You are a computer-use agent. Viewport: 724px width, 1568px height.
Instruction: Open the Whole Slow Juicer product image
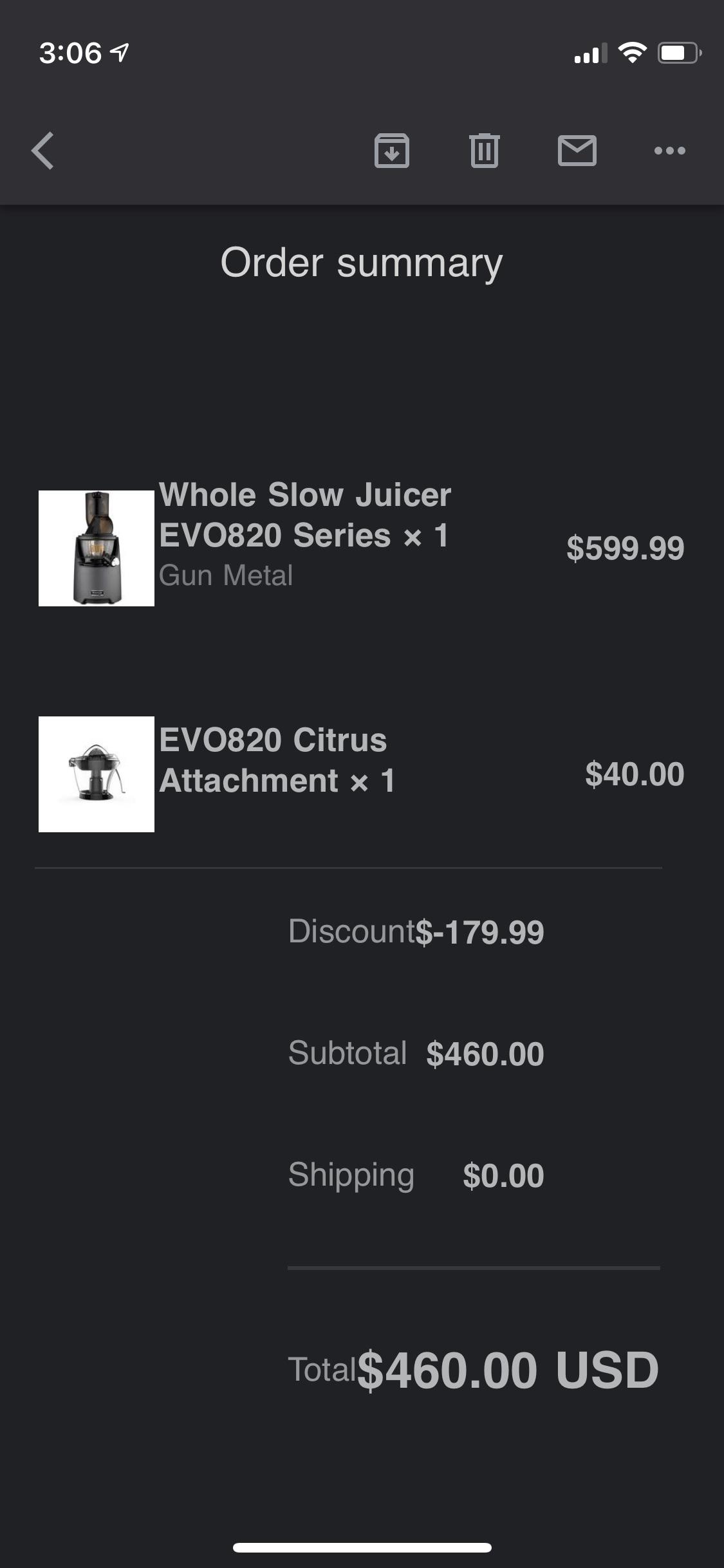pos(97,548)
